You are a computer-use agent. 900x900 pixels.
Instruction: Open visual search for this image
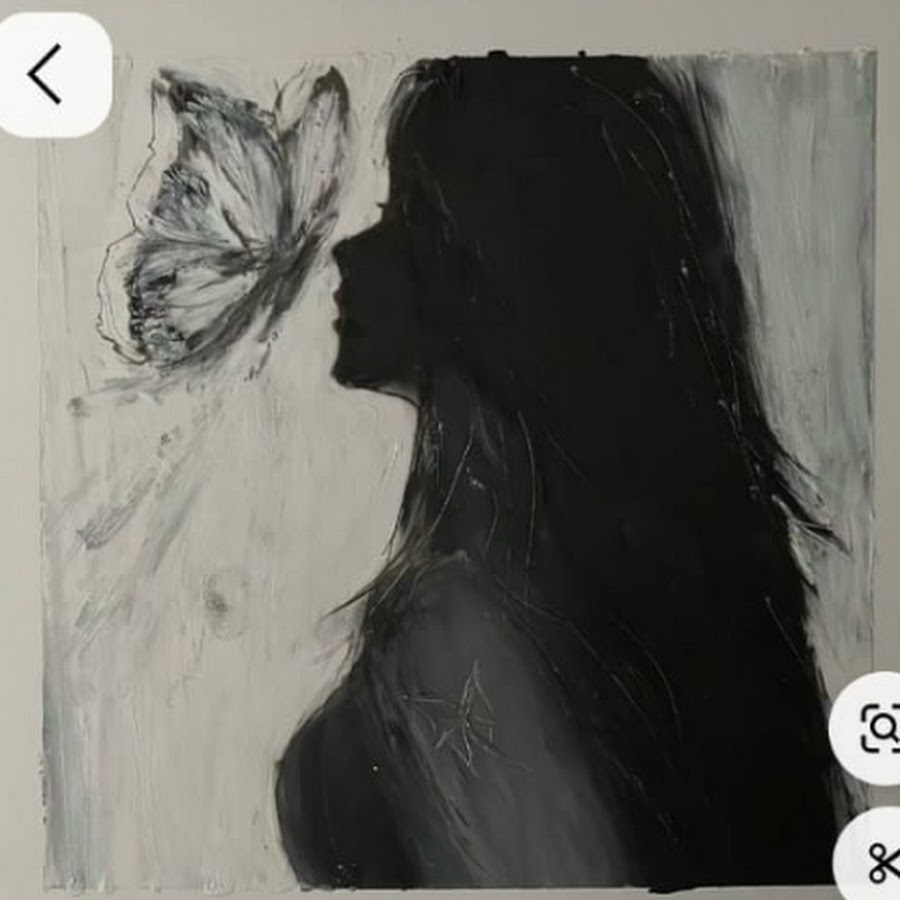[877, 728]
